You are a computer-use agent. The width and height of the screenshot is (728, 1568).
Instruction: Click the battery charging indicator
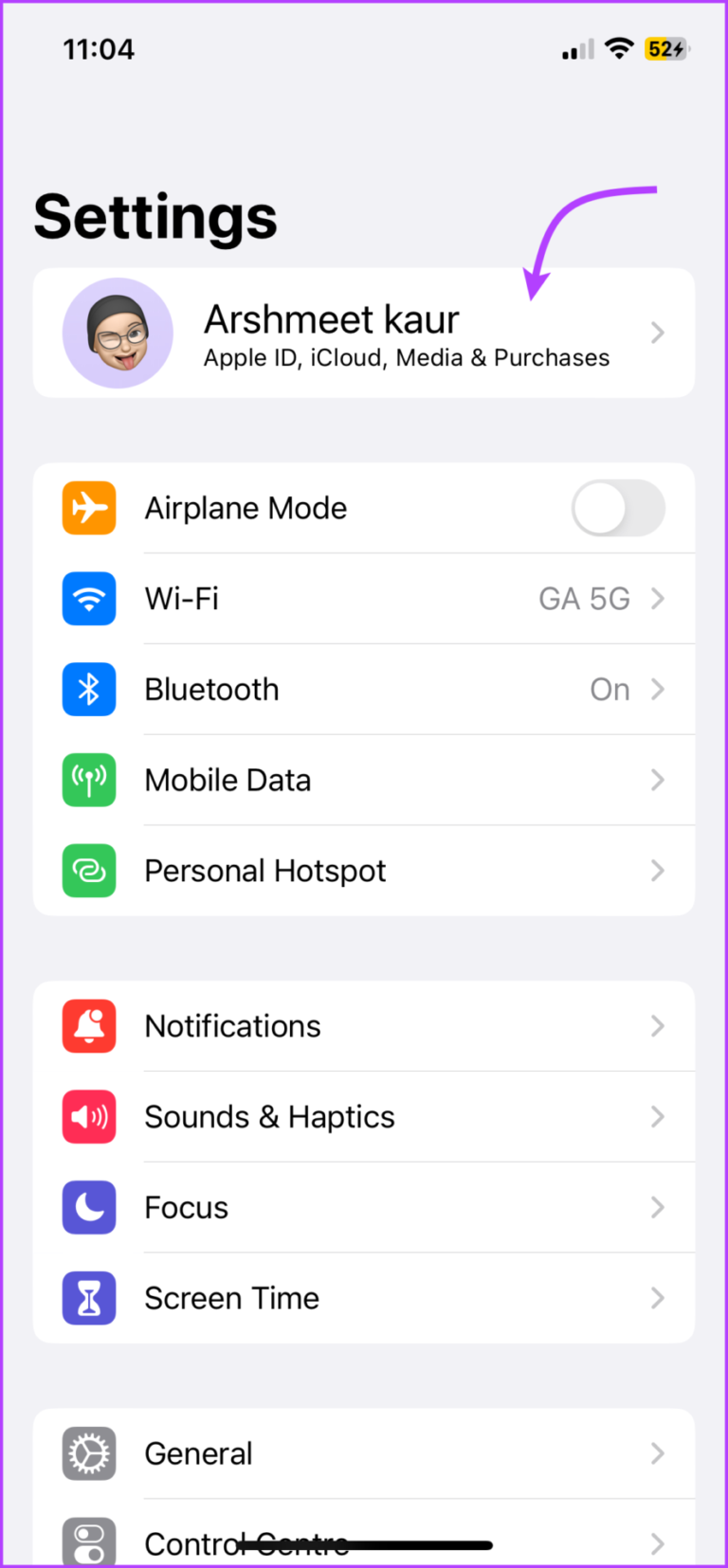click(665, 48)
